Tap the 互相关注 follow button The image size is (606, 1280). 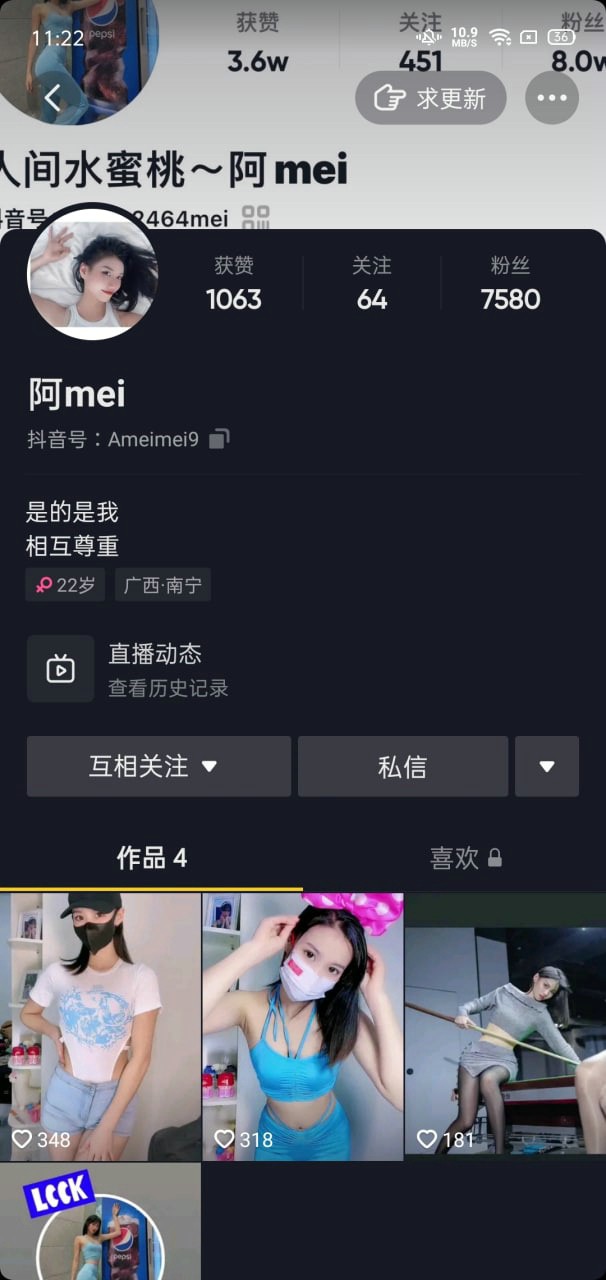pyautogui.click(x=159, y=767)
